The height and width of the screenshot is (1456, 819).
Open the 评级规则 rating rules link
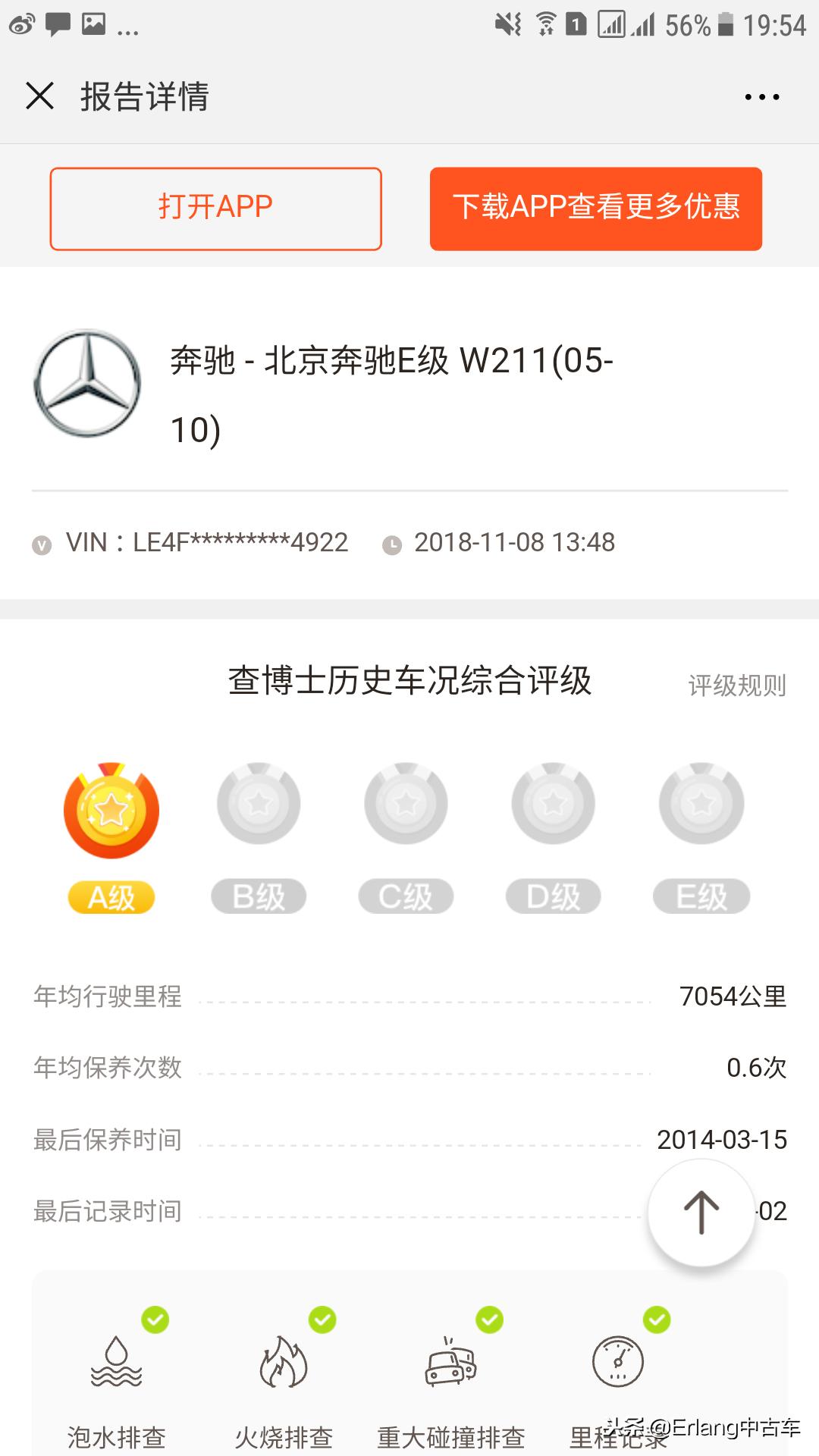pyautogui.click(x=737, y=683)
